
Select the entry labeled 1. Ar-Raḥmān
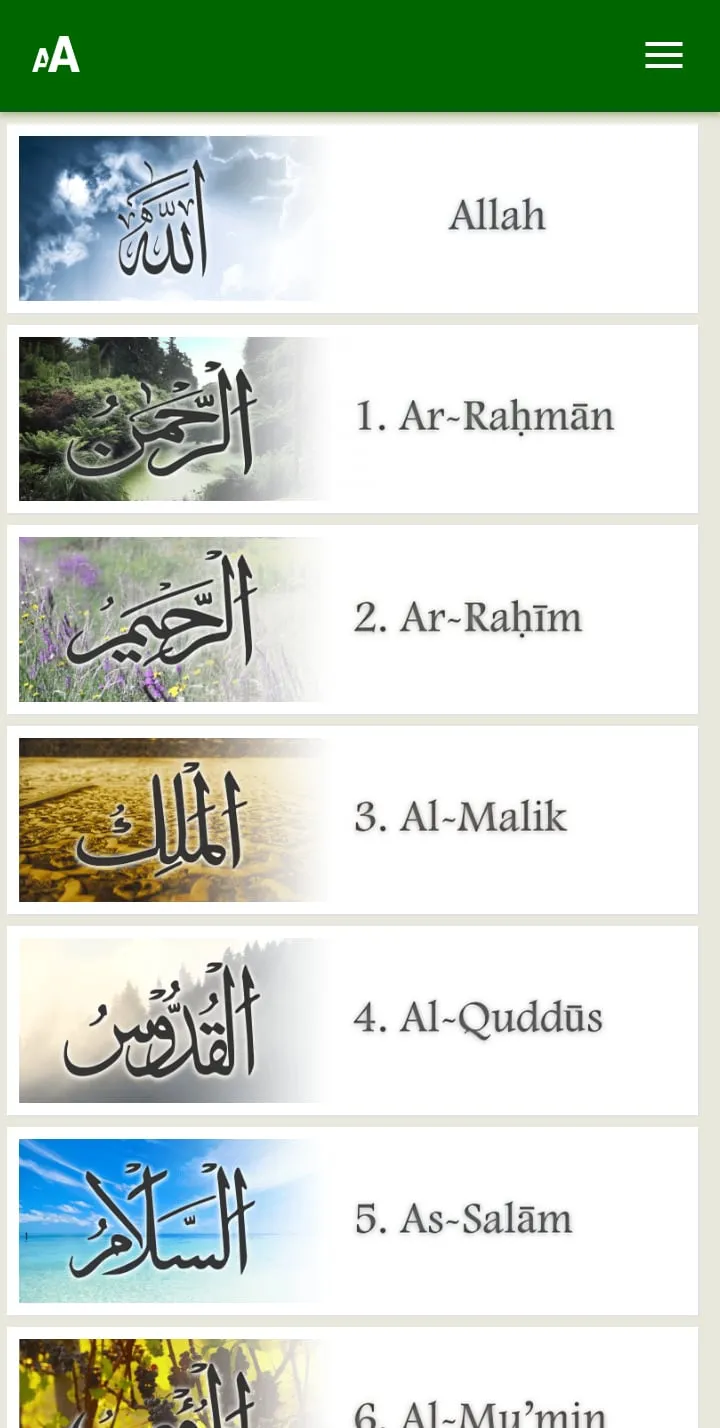click(485, 418)
